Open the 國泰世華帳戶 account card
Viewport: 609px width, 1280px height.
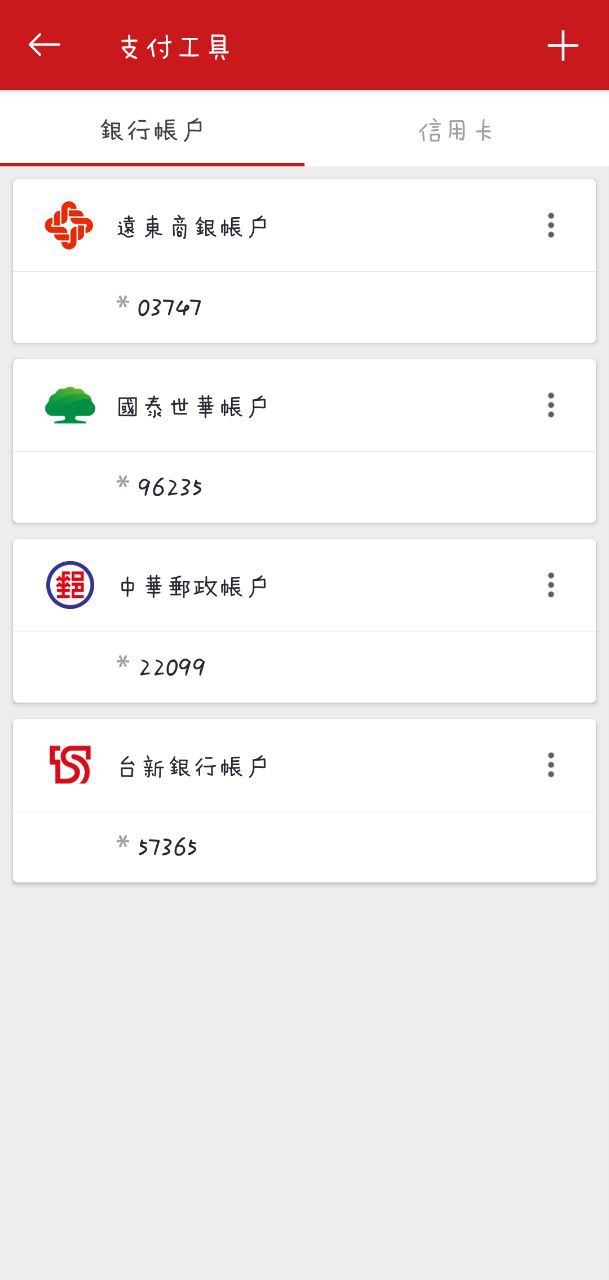[300, 442]
